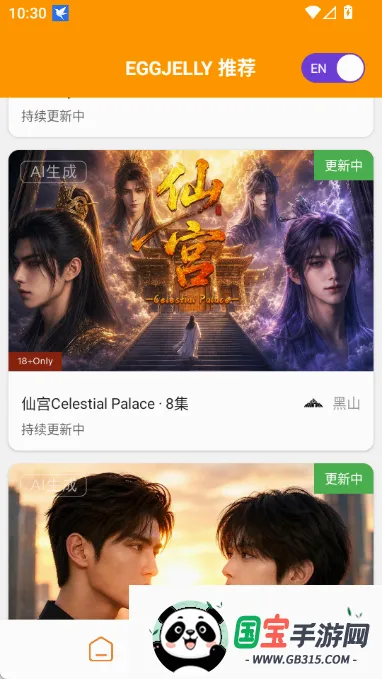Open the home tab in bottom bar
The width and height of the screenshot is (382, 679).
pos(101,649)
